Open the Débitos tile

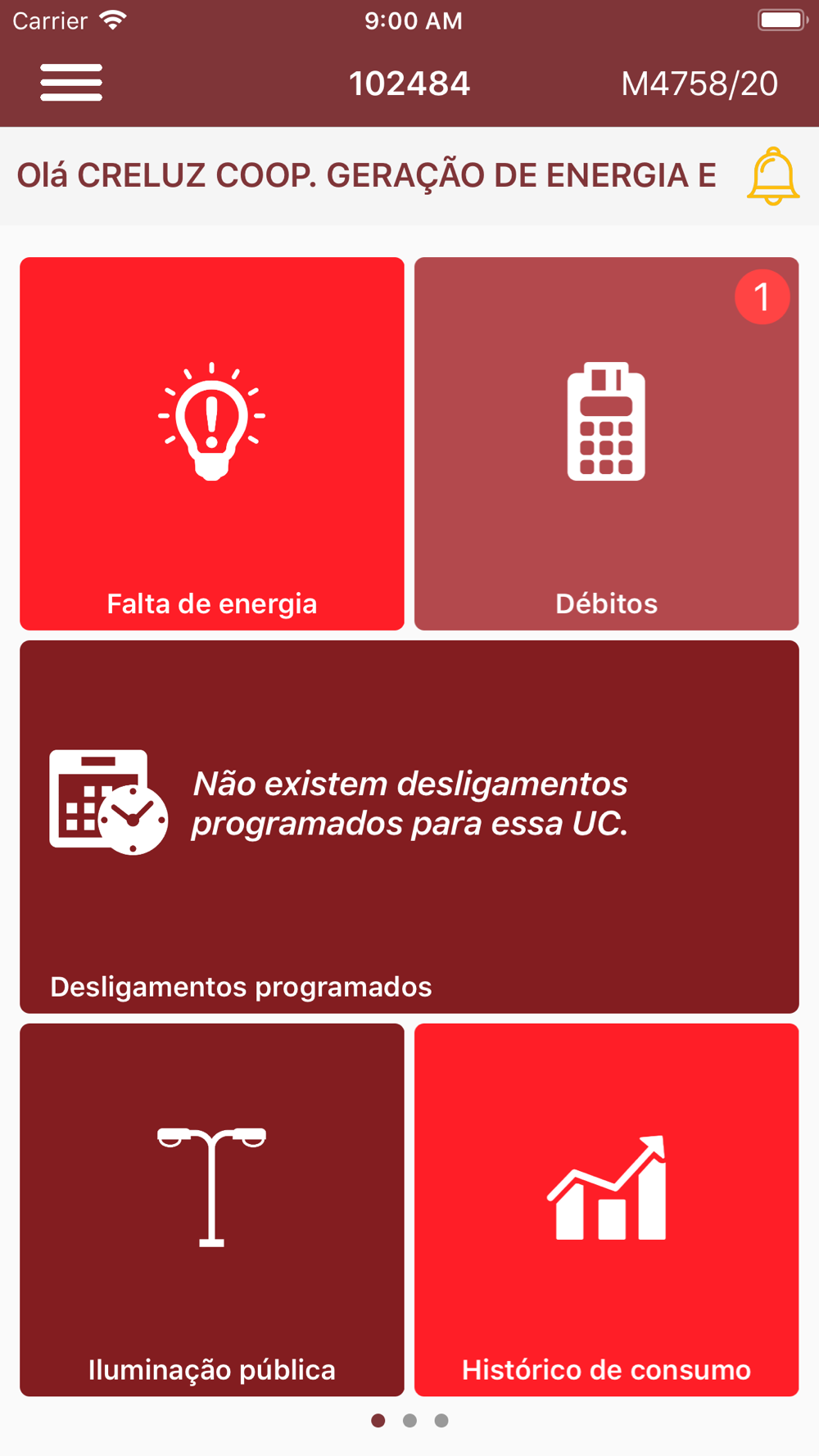607,444
